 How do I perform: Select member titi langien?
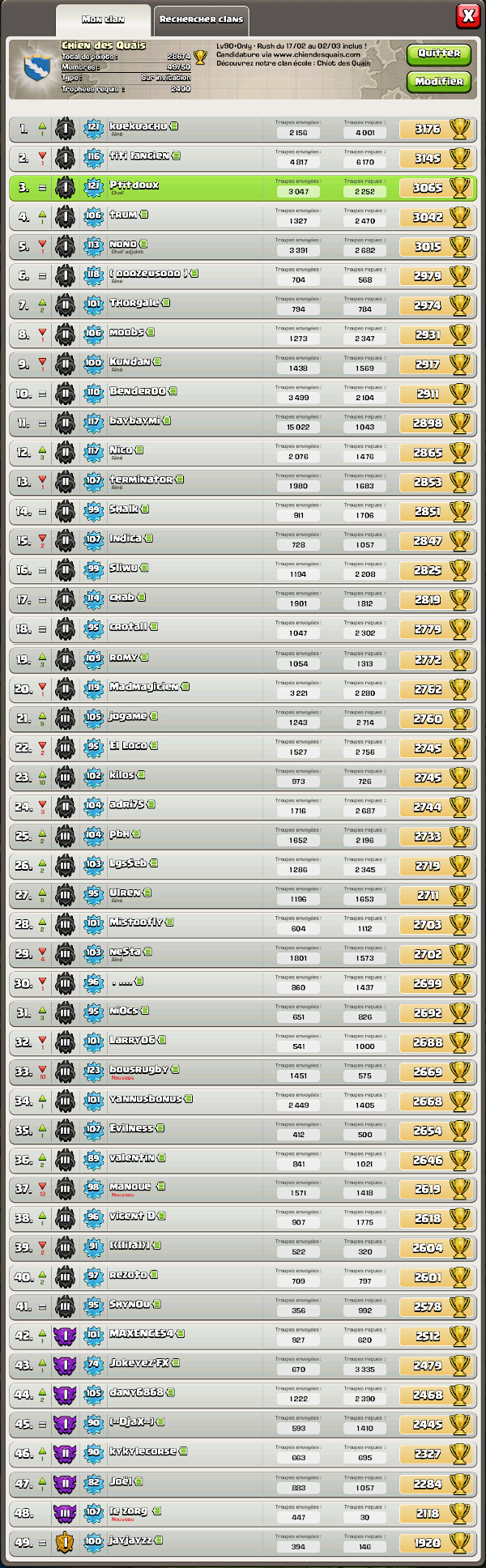point(243,157)
